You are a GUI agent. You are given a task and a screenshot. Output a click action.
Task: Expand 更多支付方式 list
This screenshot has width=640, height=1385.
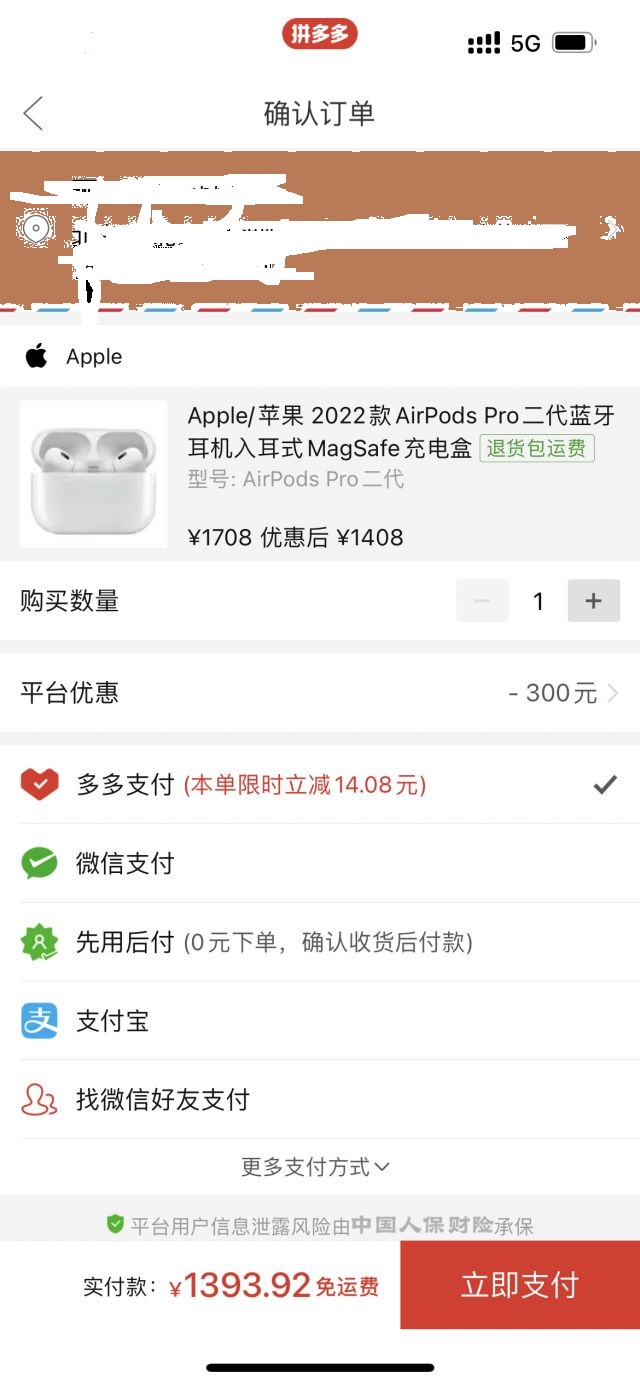[x=316, y=1167]
